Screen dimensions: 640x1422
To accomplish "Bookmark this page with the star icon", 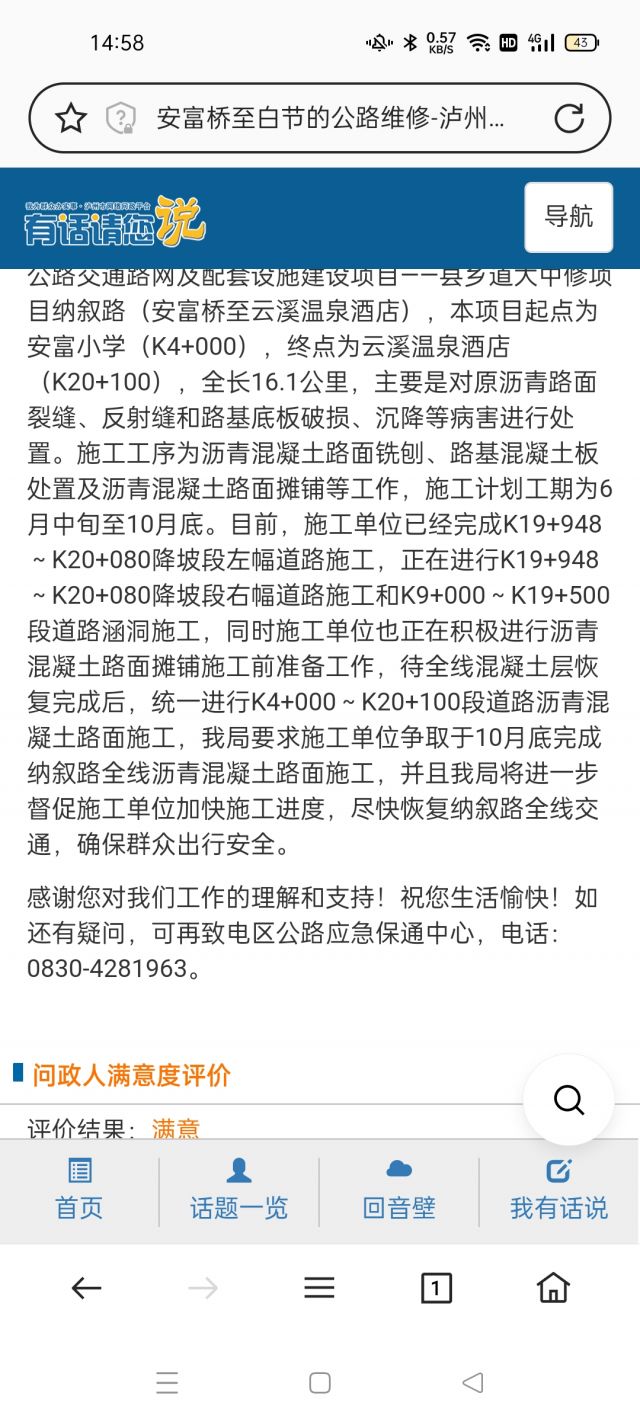I will tap(71, 119).
